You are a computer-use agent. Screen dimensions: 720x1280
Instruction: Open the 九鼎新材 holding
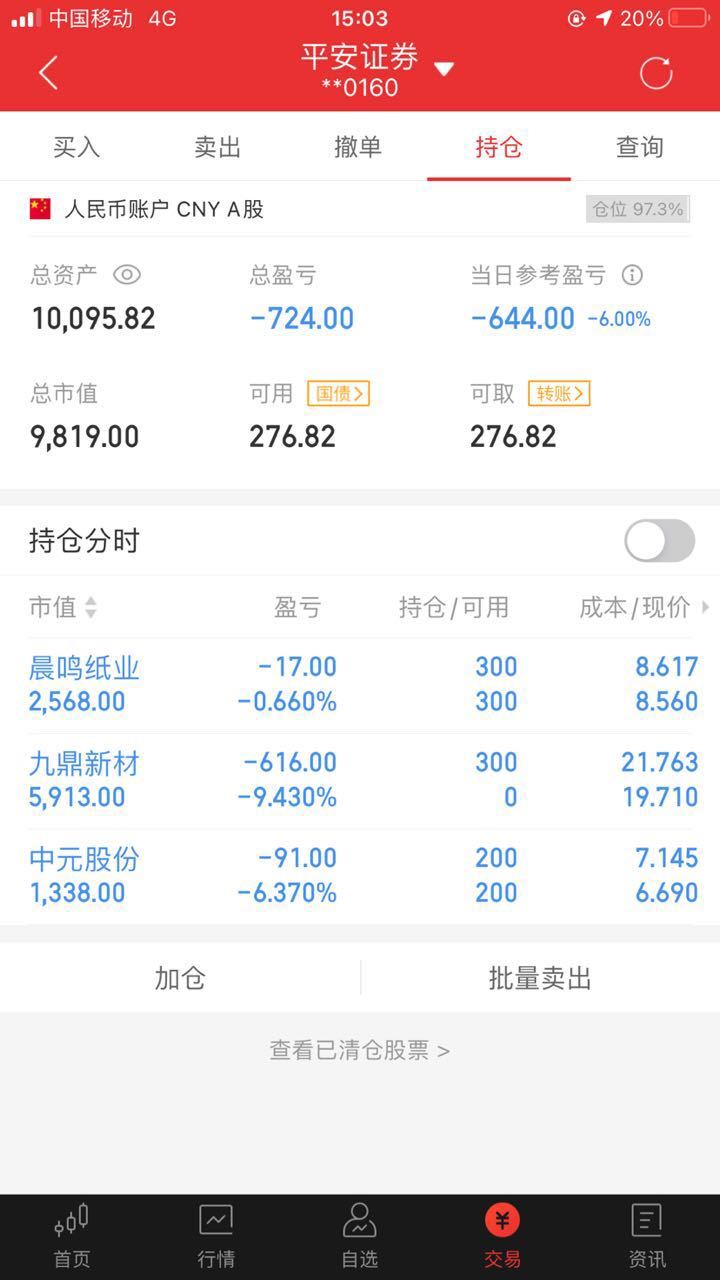click(x=360, y=780)
